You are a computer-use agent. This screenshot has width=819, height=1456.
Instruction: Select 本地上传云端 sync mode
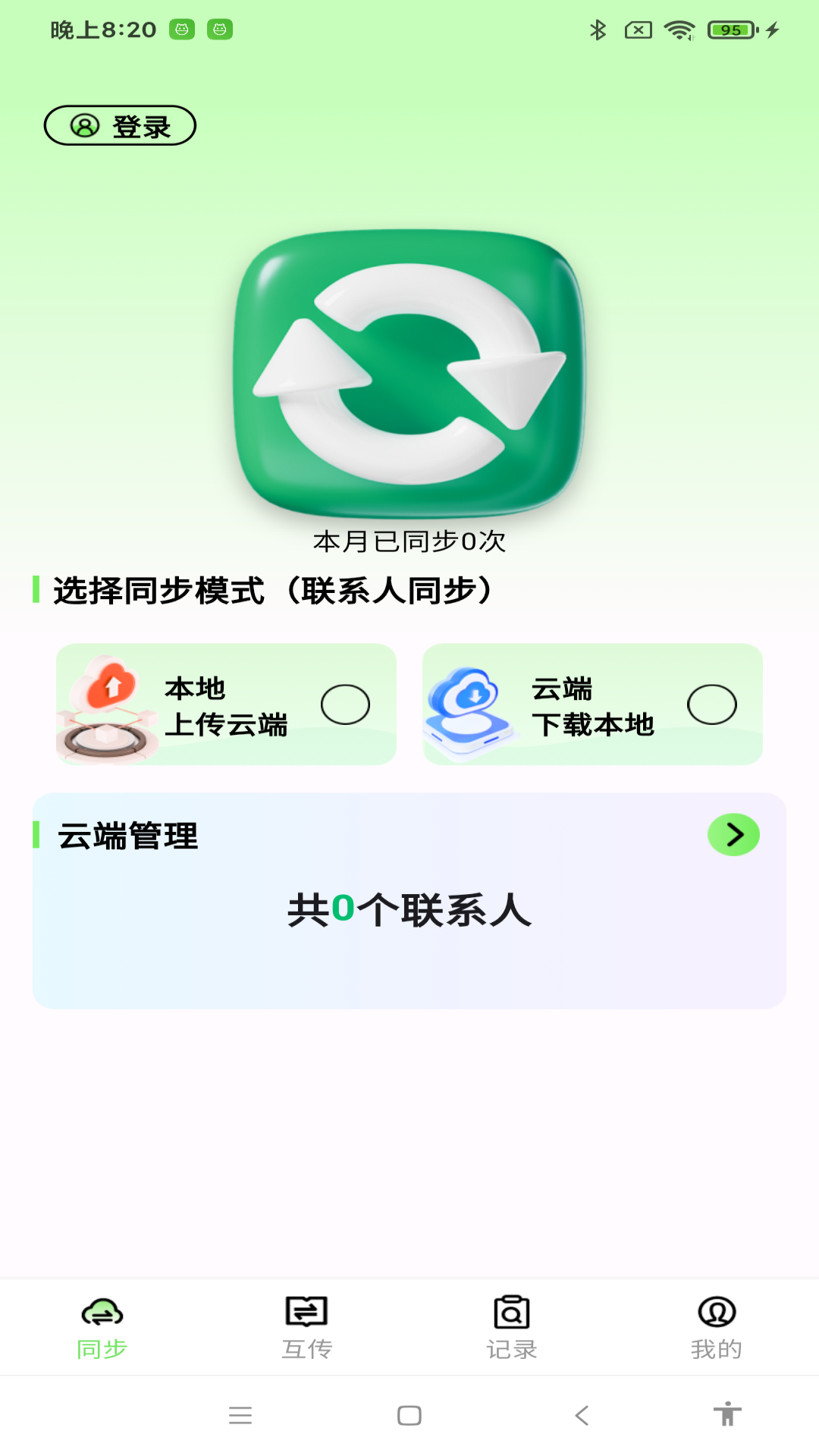pos(345,704)
